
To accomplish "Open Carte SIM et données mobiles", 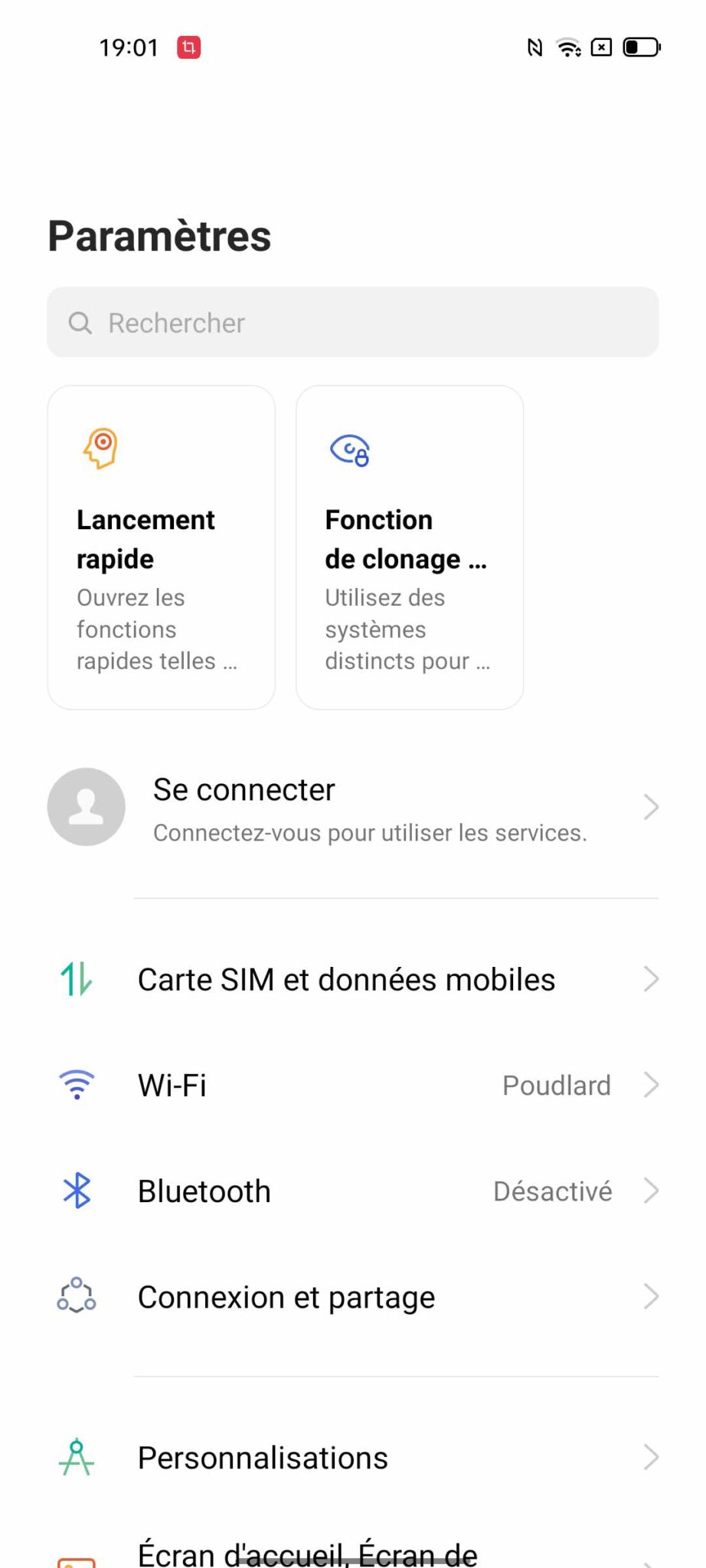I will [353, 979].
